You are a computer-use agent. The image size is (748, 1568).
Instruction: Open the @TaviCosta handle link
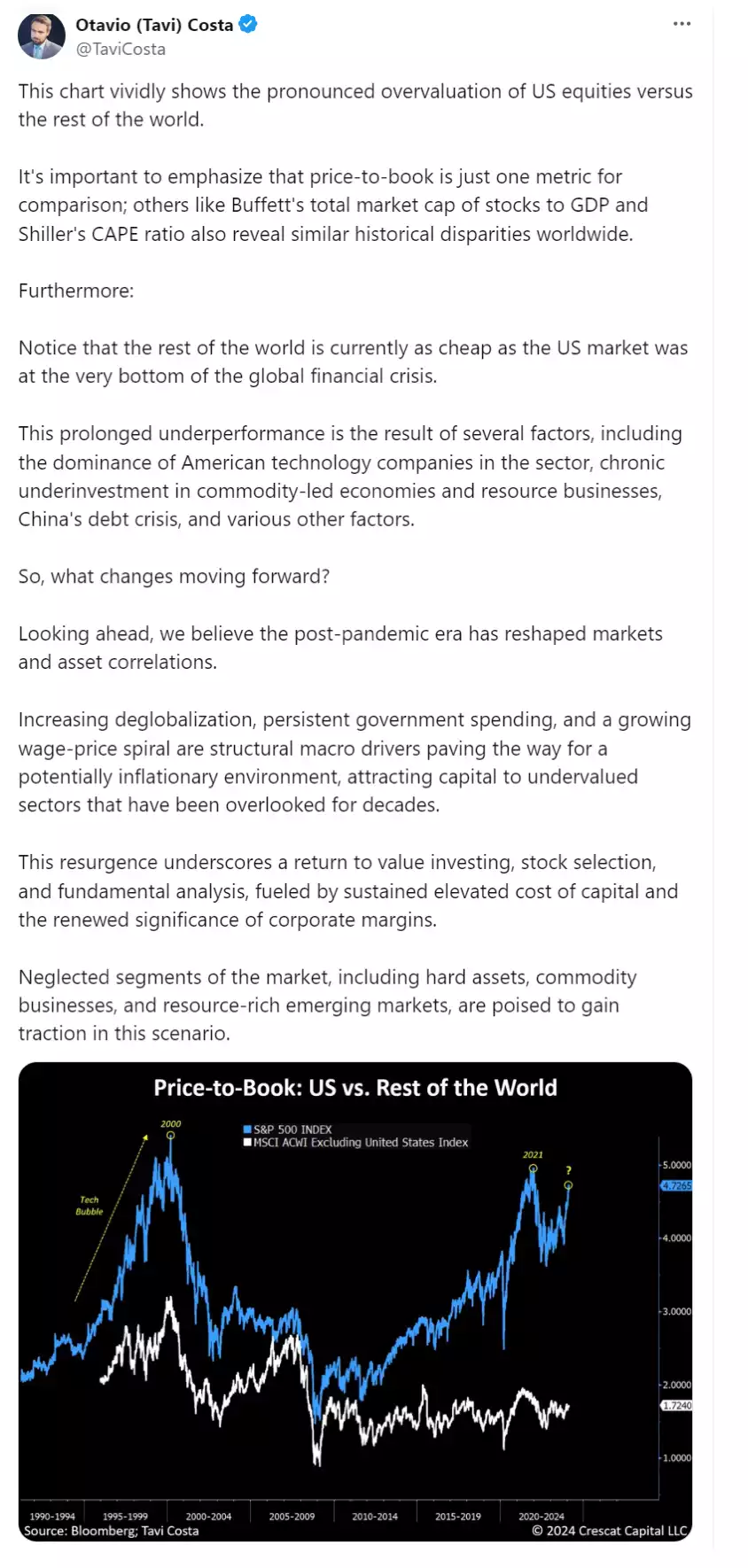(x=121, y=49)
